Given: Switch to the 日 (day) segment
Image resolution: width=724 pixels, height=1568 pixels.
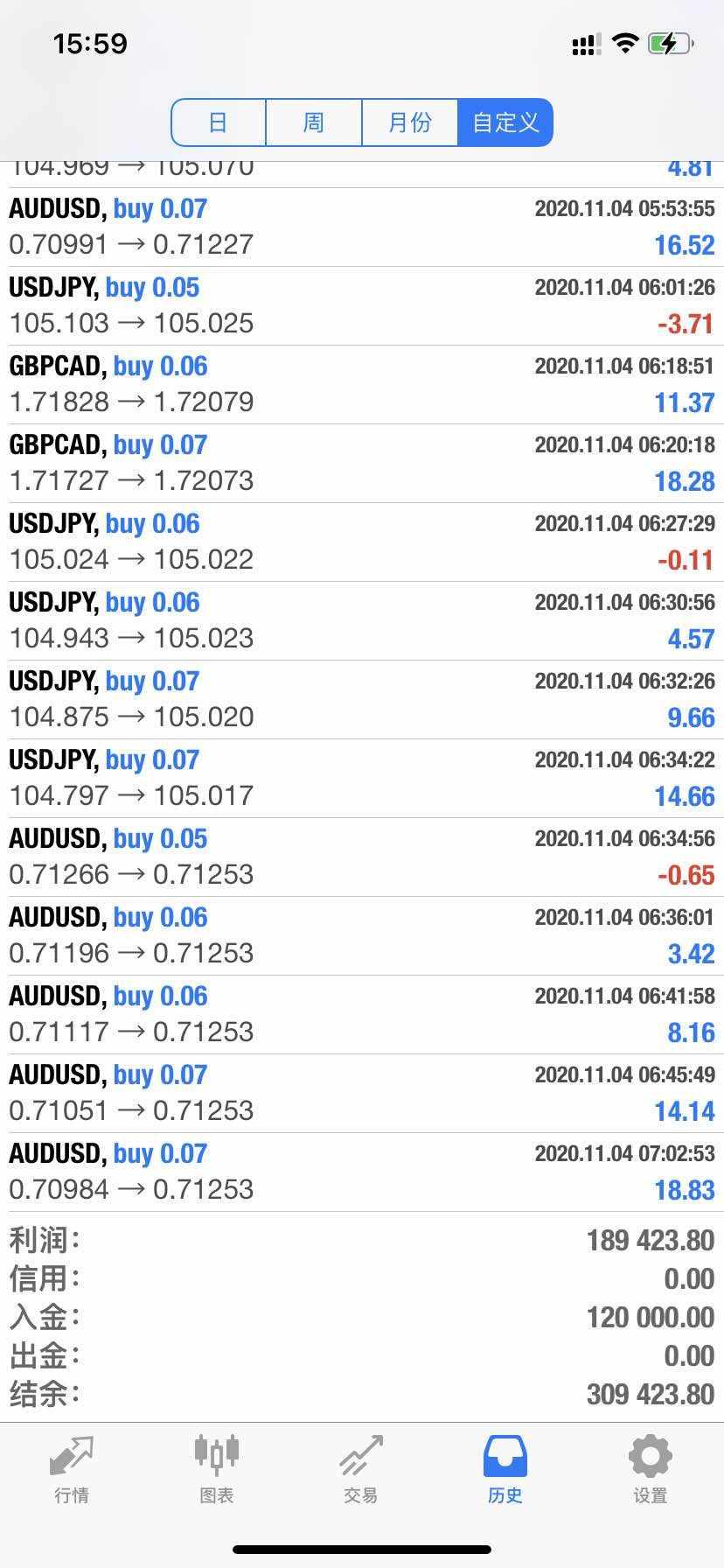Looking at the screenshot, I should pos(219,122).
